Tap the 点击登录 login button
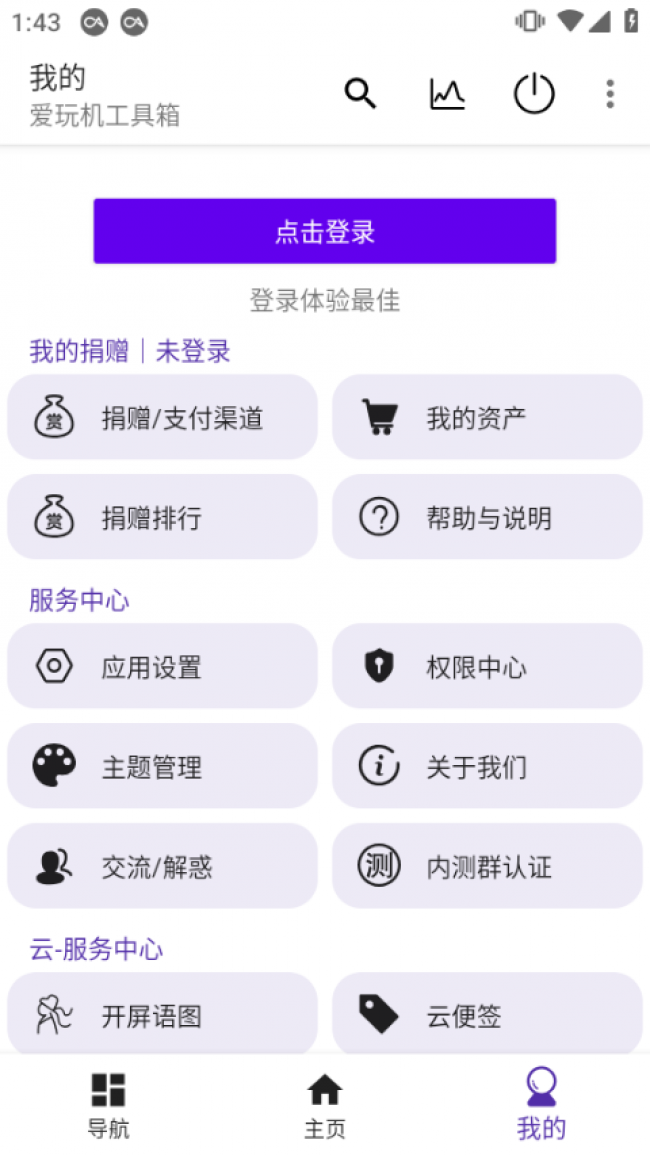The width and height of the screenshot is (650, 1155). (325, 231)
